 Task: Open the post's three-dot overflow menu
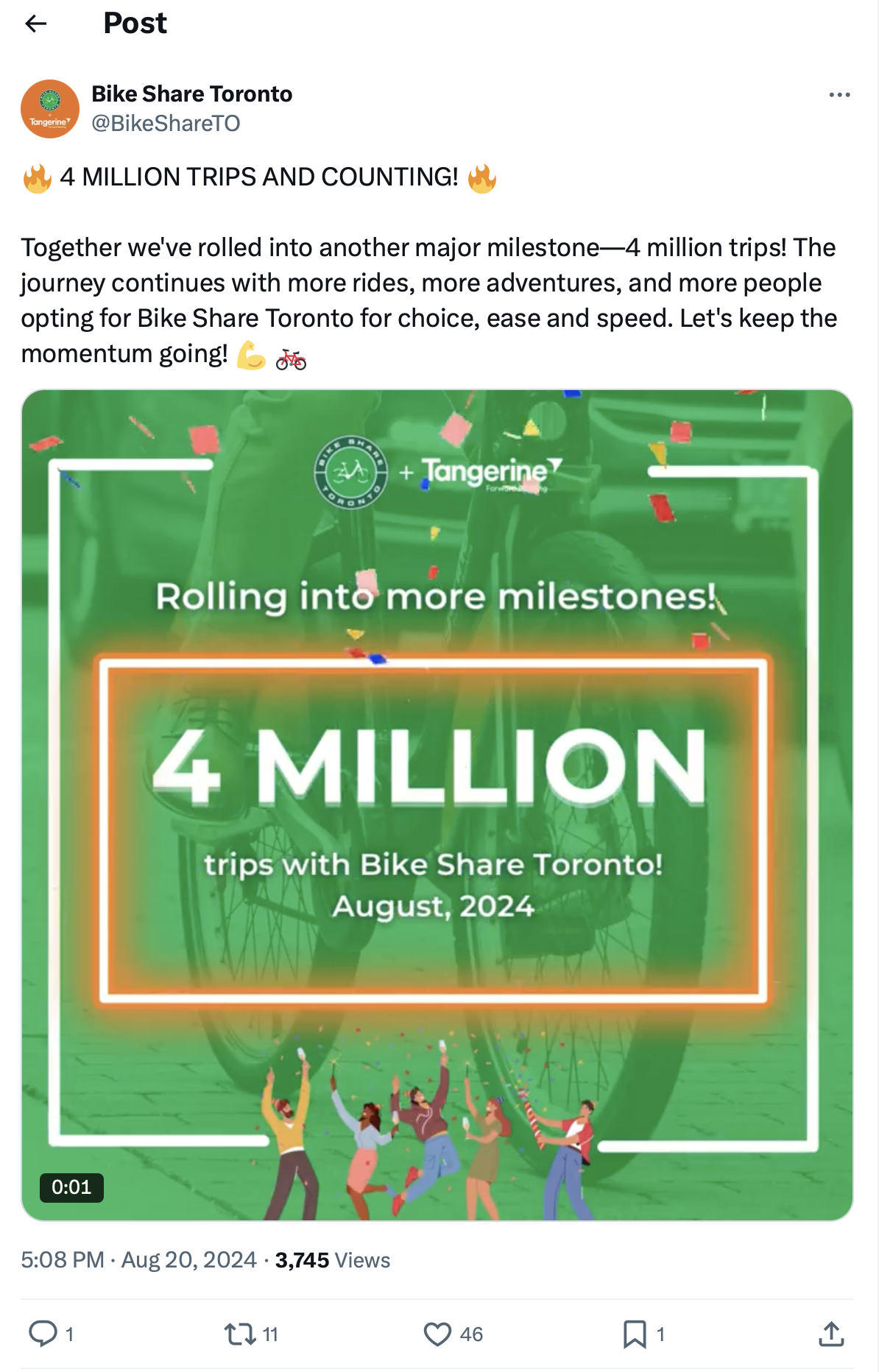(x=839, y=95)
